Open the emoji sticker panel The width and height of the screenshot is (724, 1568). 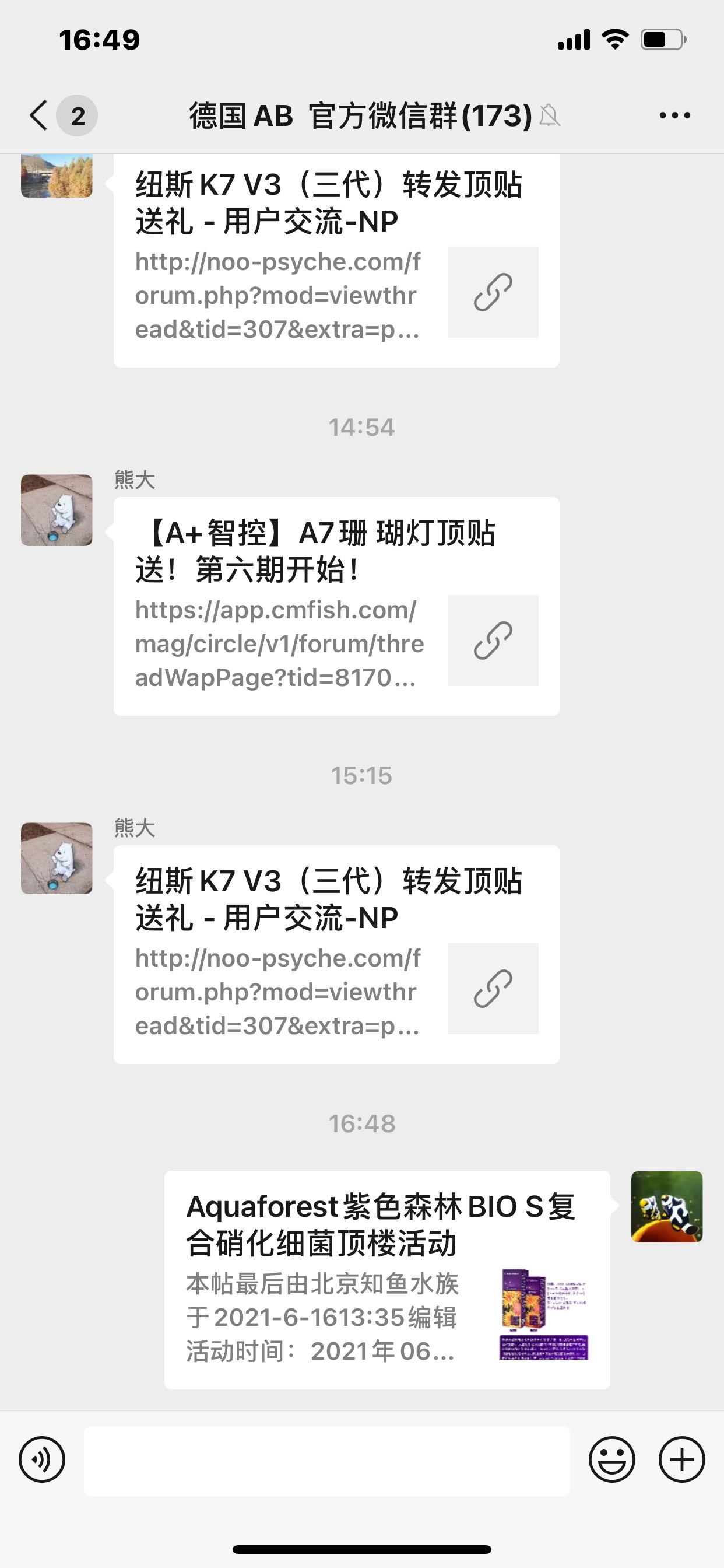point(611,1459)
